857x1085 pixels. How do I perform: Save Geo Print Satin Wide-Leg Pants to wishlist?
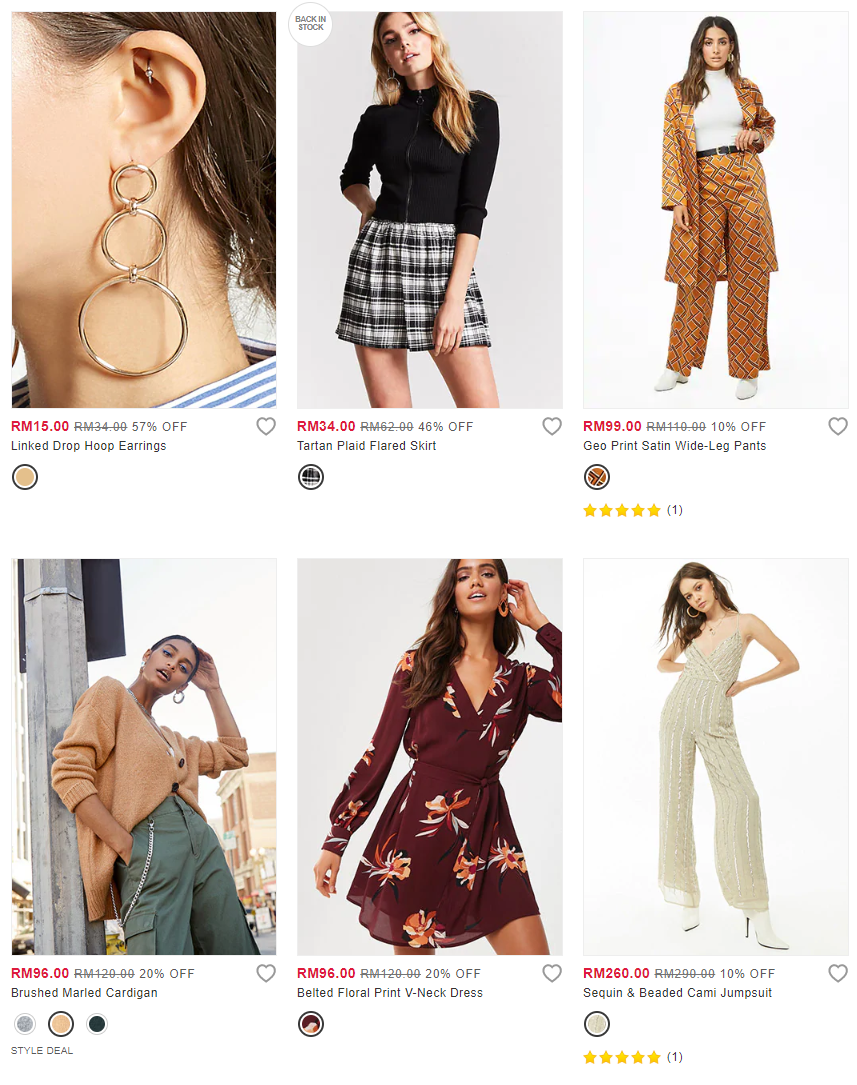point(838,427)
